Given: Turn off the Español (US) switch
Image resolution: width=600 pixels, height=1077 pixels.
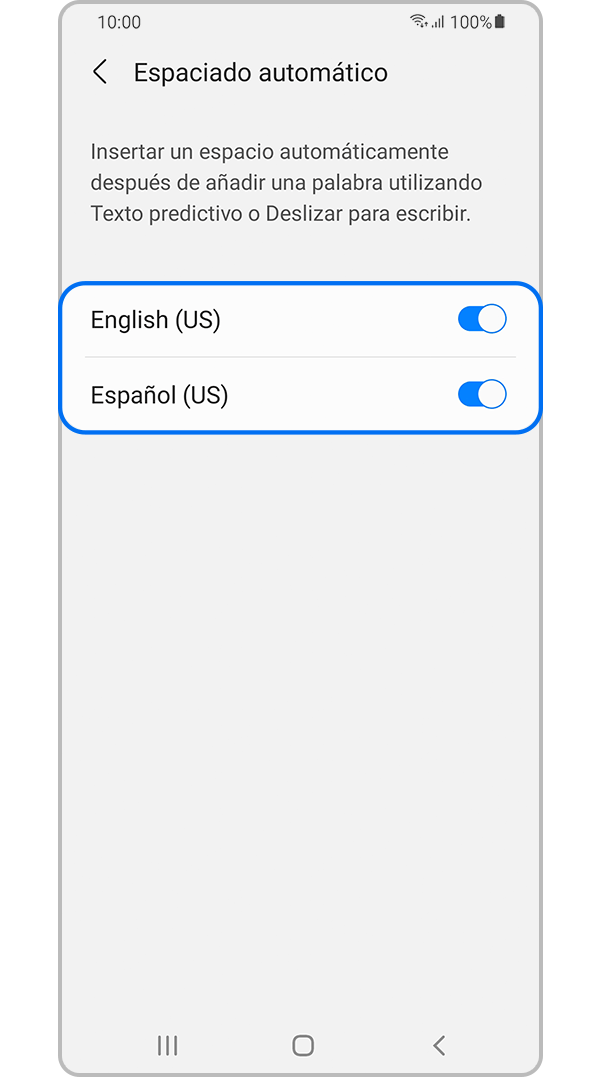Looking at the screenshot, I should coord(482,394).
